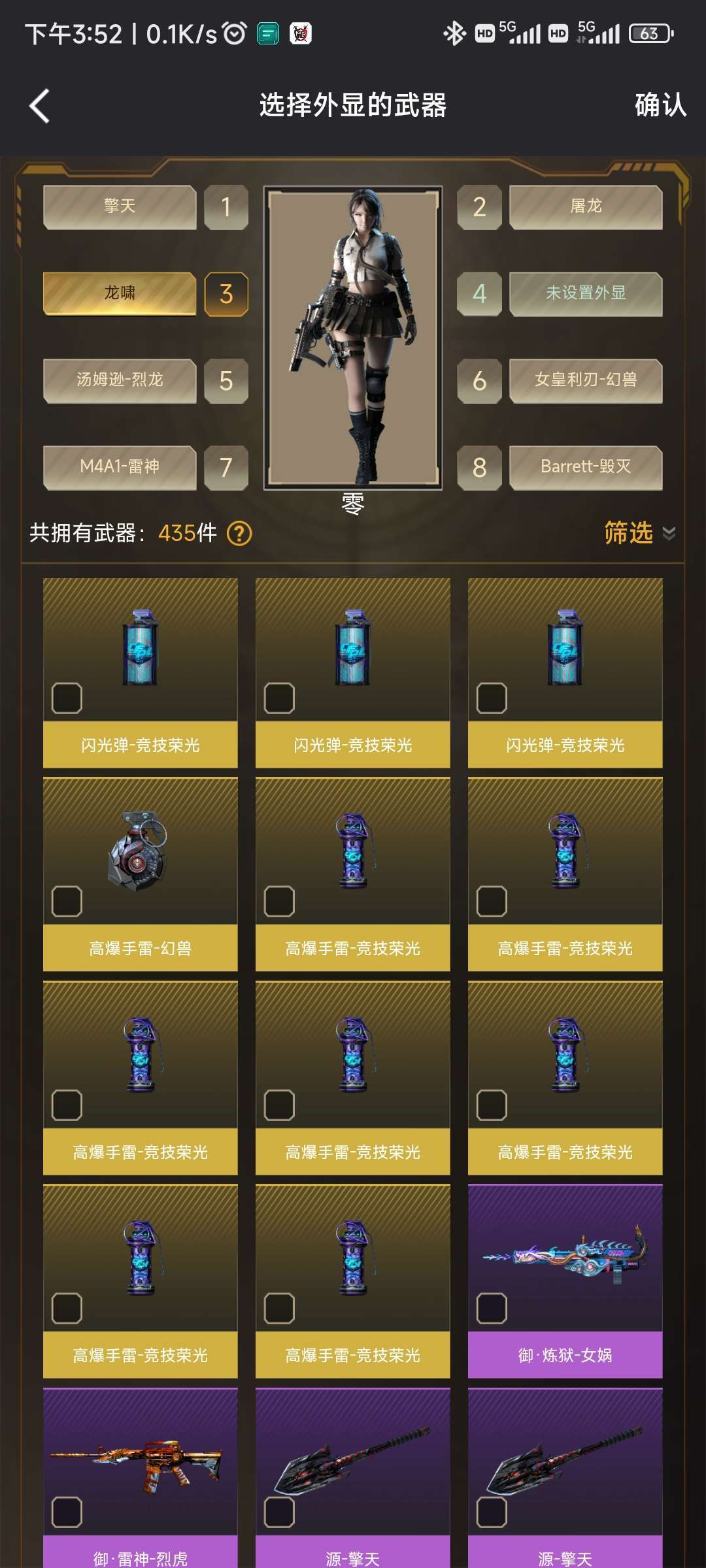Check the box on 御·雷神-烈虎
The width and height of the screenshot is (706, 1568).
pyautogui.click(x=67, y=1512)
